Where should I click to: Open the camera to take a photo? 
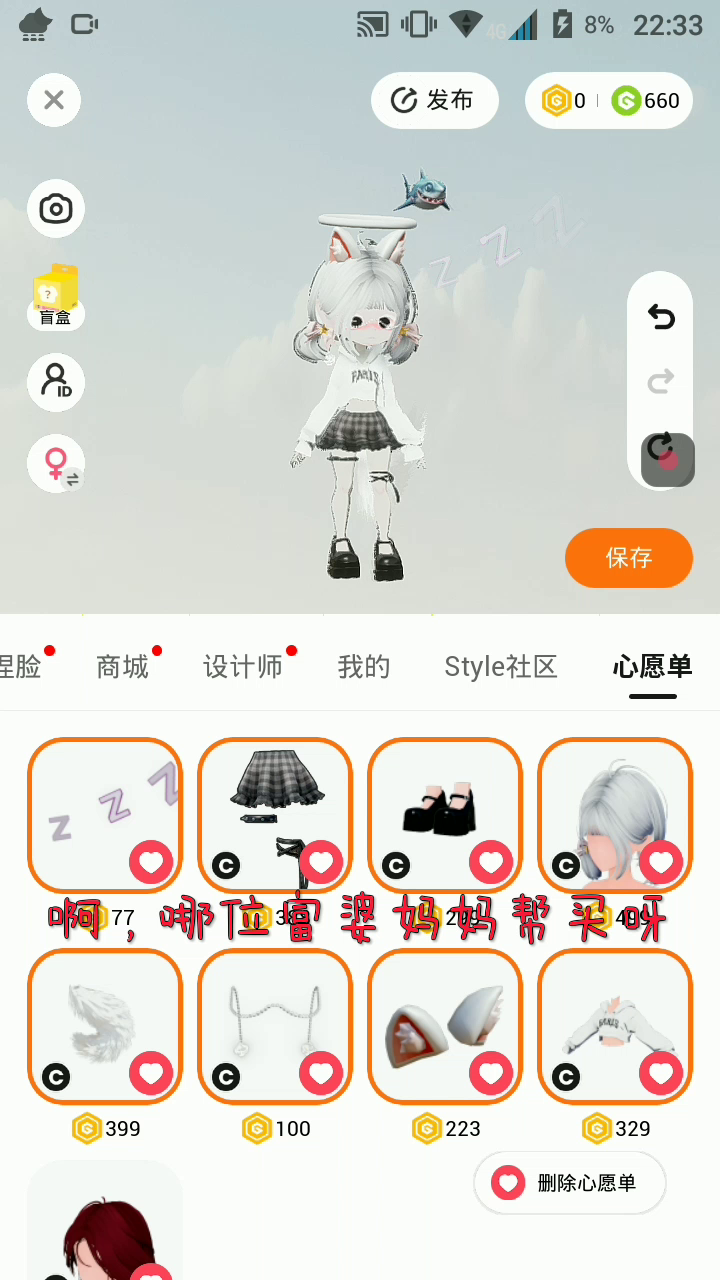tap(56, 209)
